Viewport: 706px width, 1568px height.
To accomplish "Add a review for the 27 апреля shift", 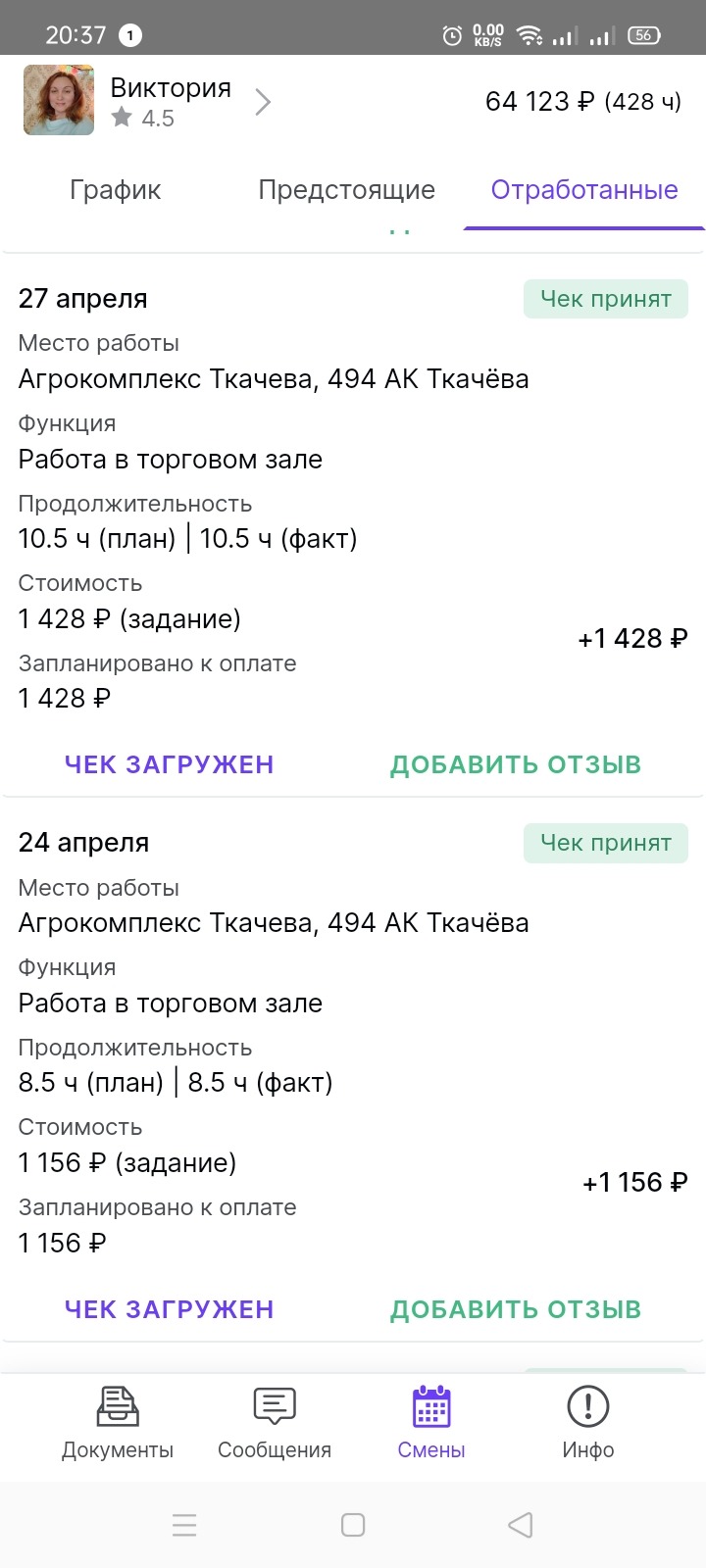I will click(x=516, y=764).
